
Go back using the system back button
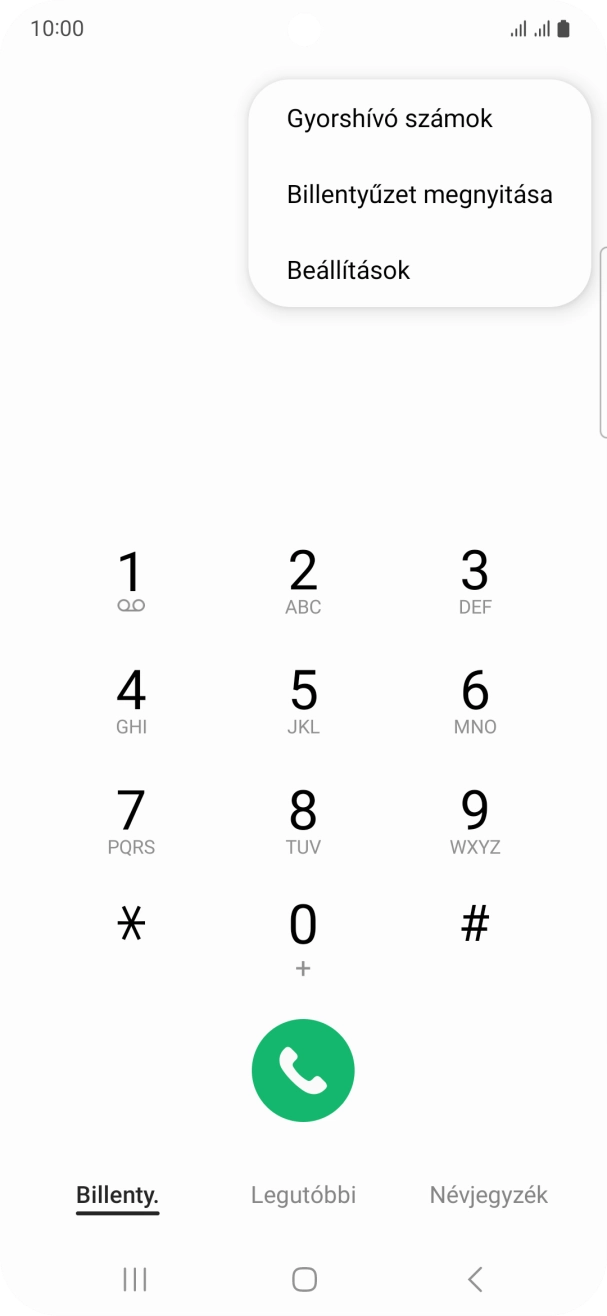pyautogui.click(x=475, y=1278)
